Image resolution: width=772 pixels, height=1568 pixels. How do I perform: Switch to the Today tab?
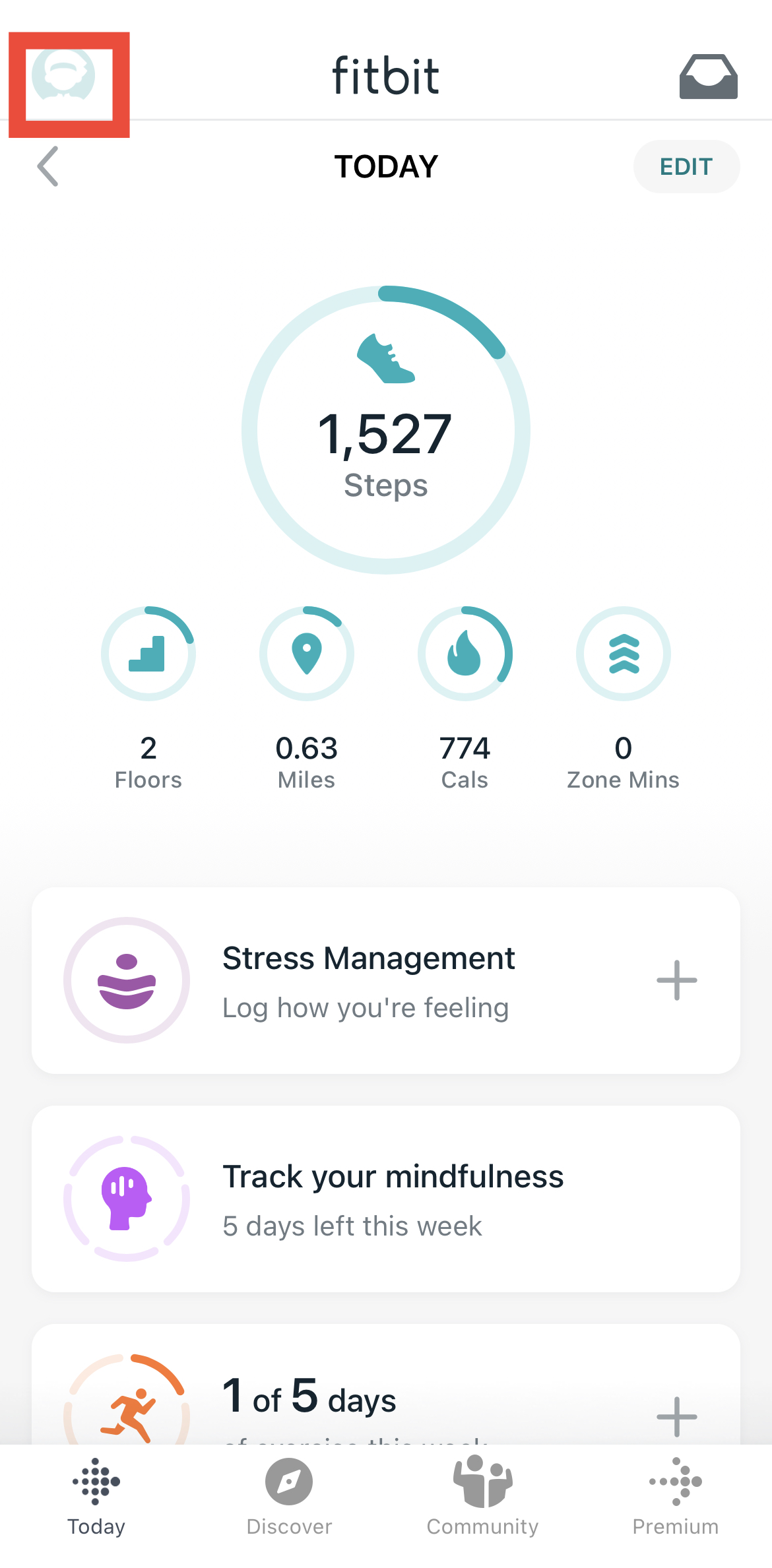click(96, 1498)
